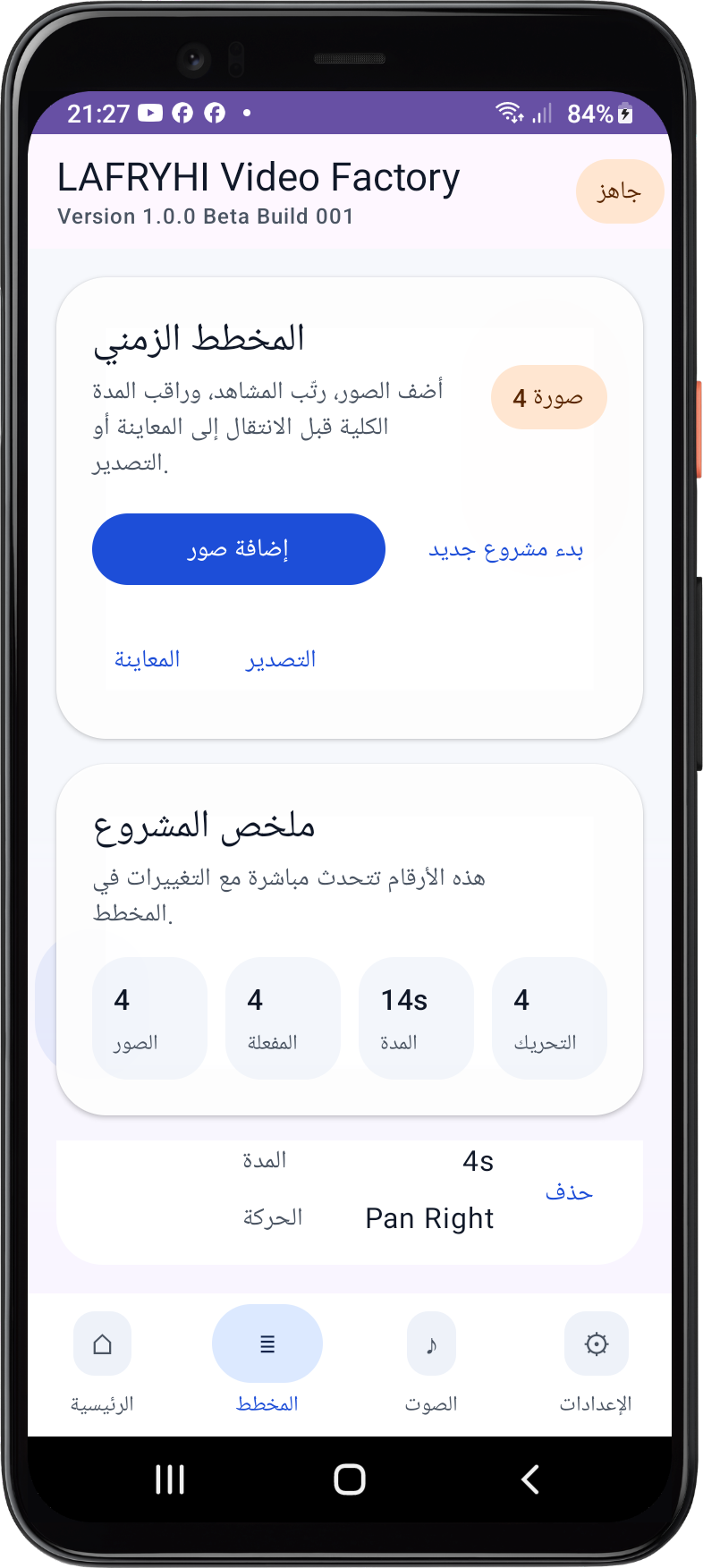This screenshot has height=1568, width=703.
Task: Tap the system back button
Action: point(530,1479)
